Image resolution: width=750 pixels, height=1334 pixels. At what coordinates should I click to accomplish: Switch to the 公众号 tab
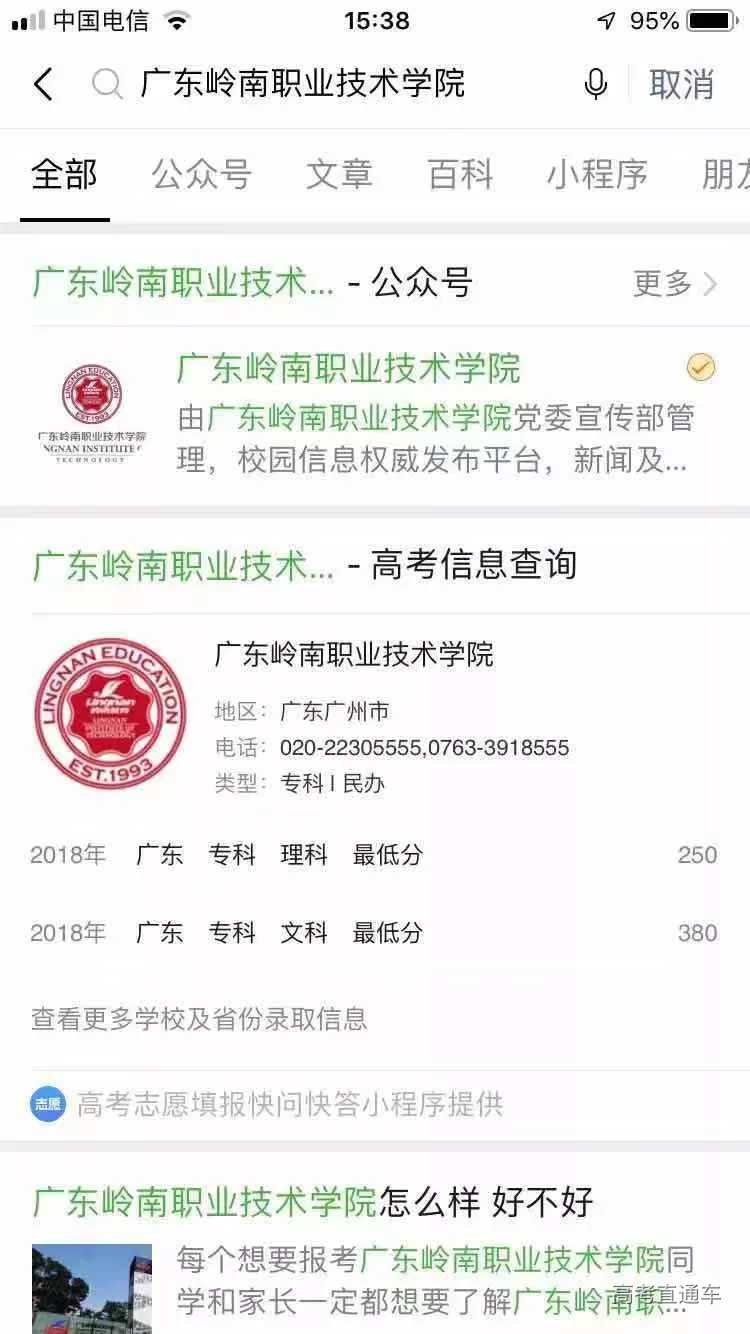(x=201, y=175)
